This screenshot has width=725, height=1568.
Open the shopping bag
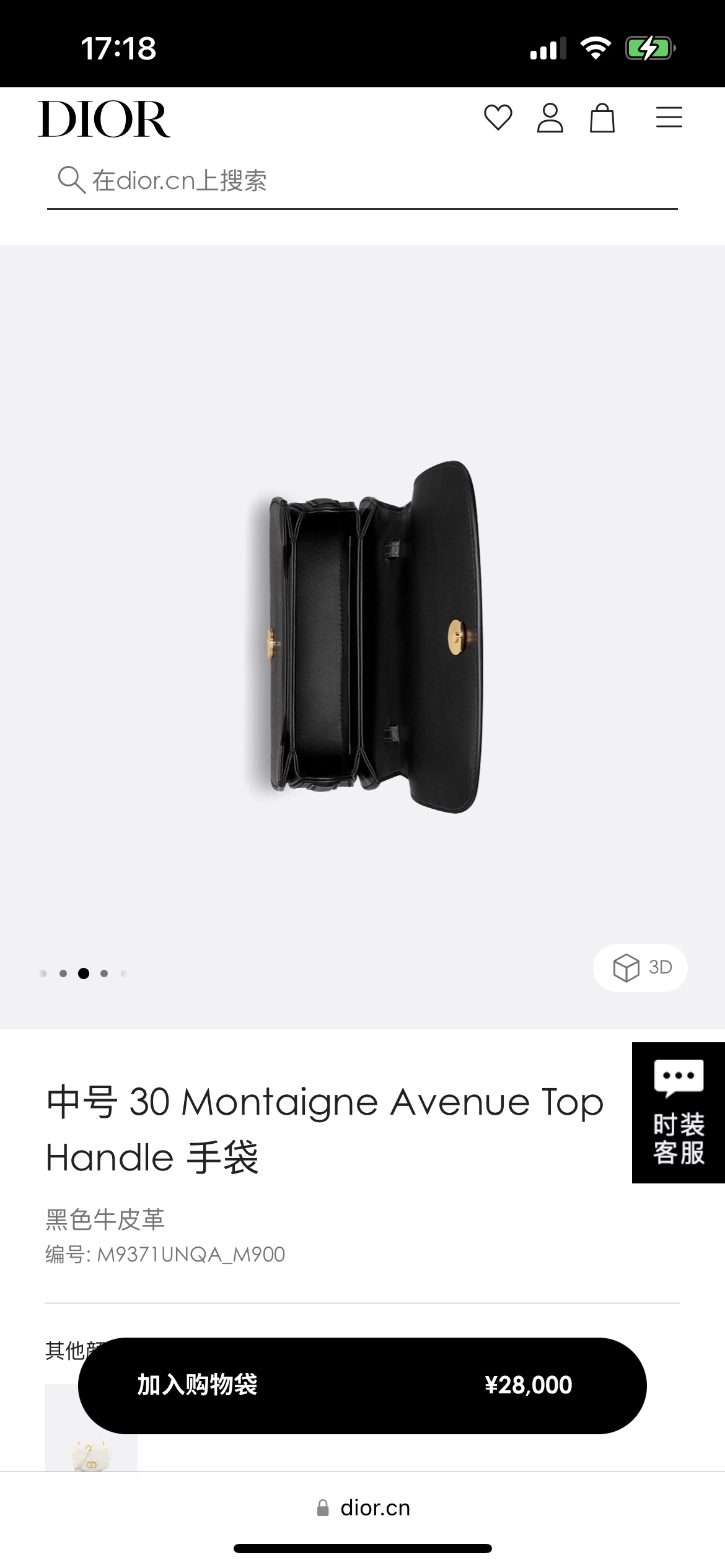point(602,118)
